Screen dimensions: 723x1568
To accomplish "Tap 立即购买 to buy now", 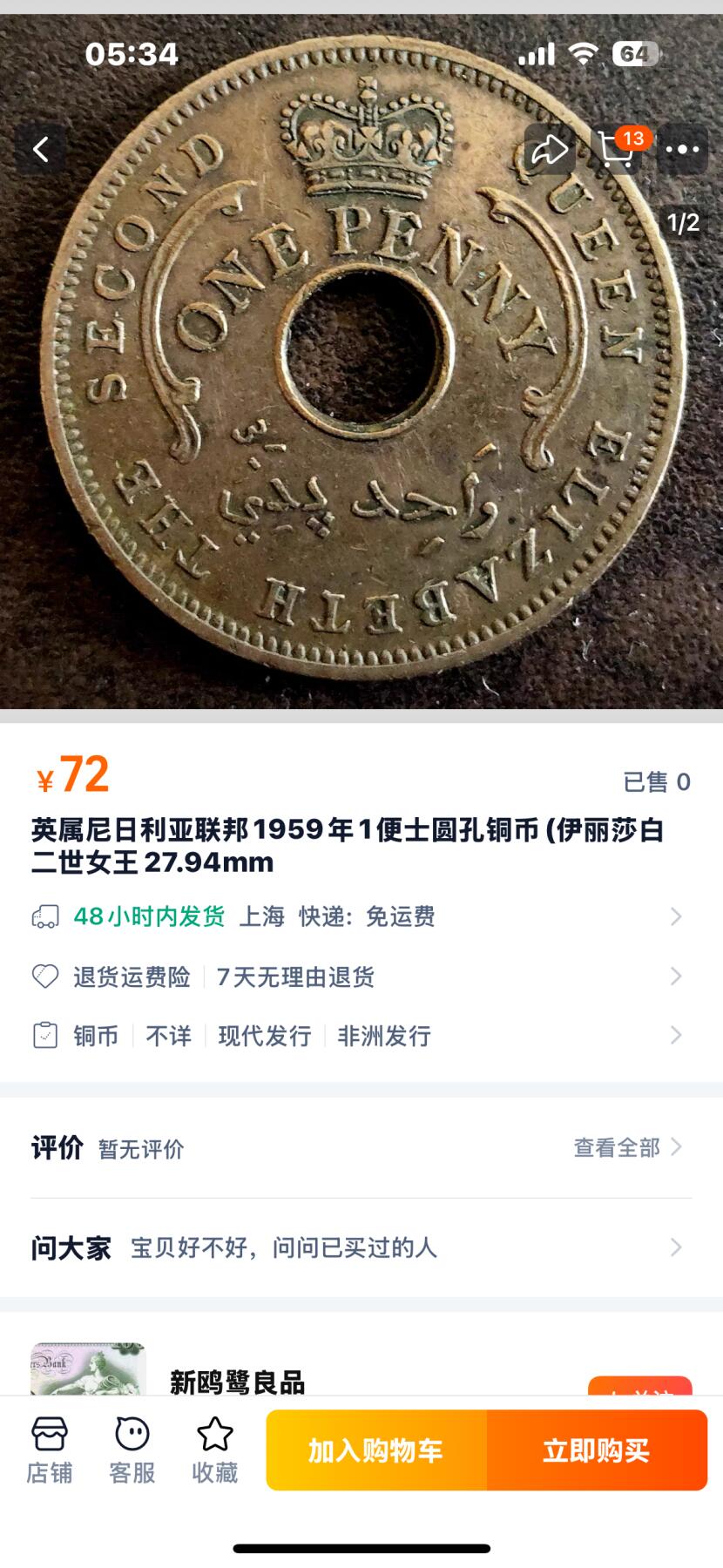I will (597, 1450).
